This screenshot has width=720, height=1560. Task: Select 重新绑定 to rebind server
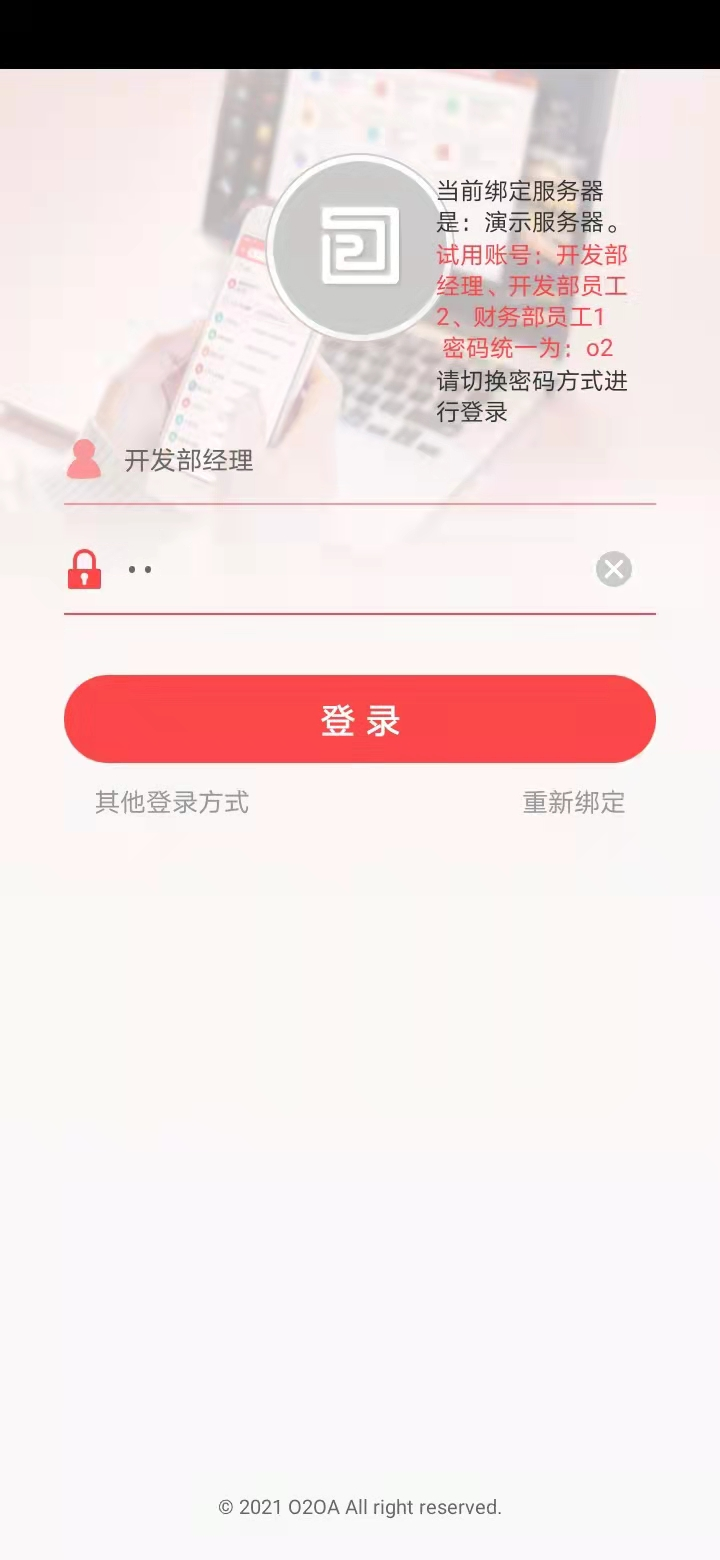tap(574, 802)
